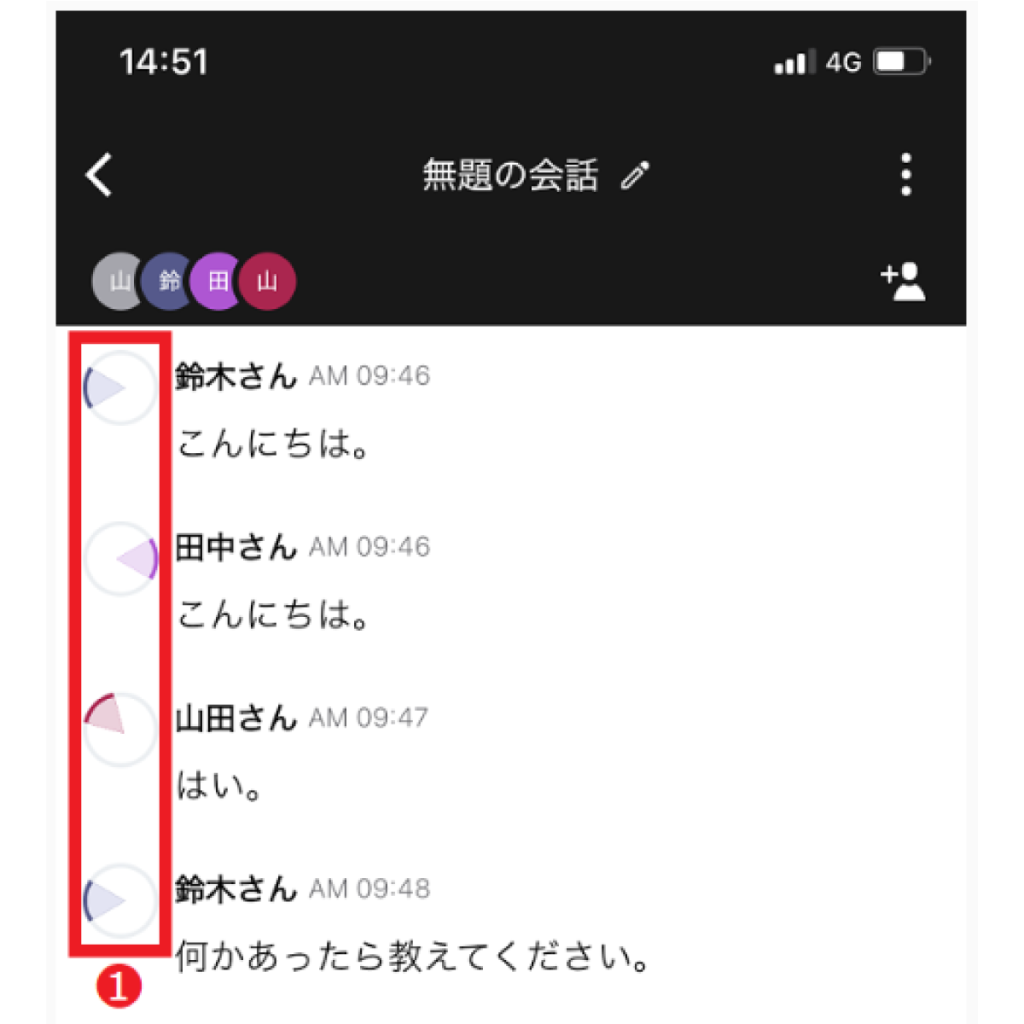Tap 鈴木さん's avatar on the 09:46 message

(x=119, y=388)
